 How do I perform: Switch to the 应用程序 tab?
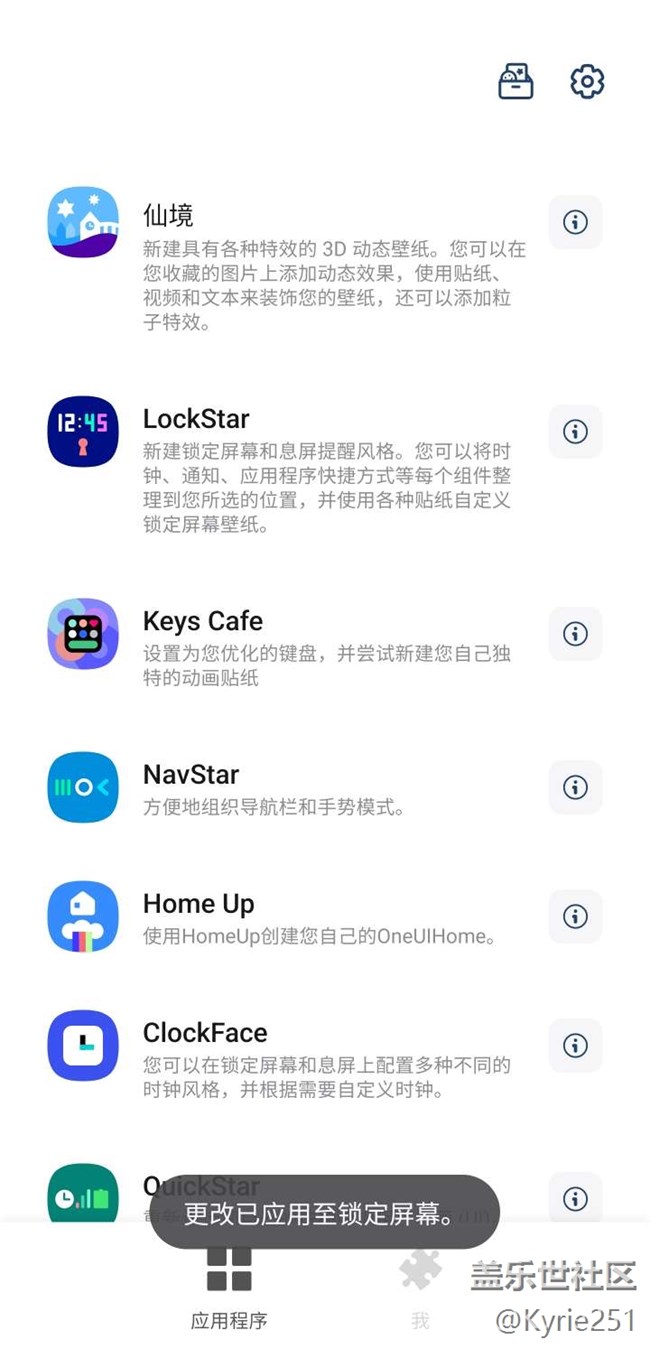(229, 1288)
